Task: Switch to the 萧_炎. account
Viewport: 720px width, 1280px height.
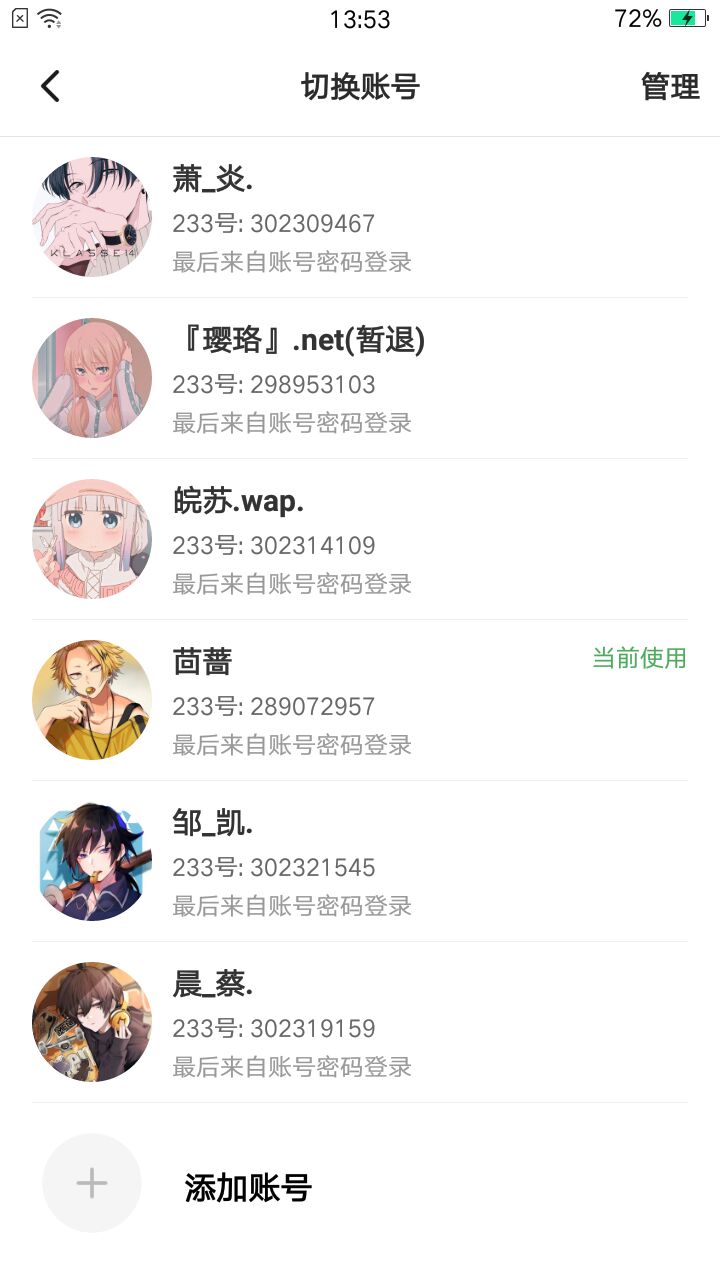Action: (x=360, y=217)
